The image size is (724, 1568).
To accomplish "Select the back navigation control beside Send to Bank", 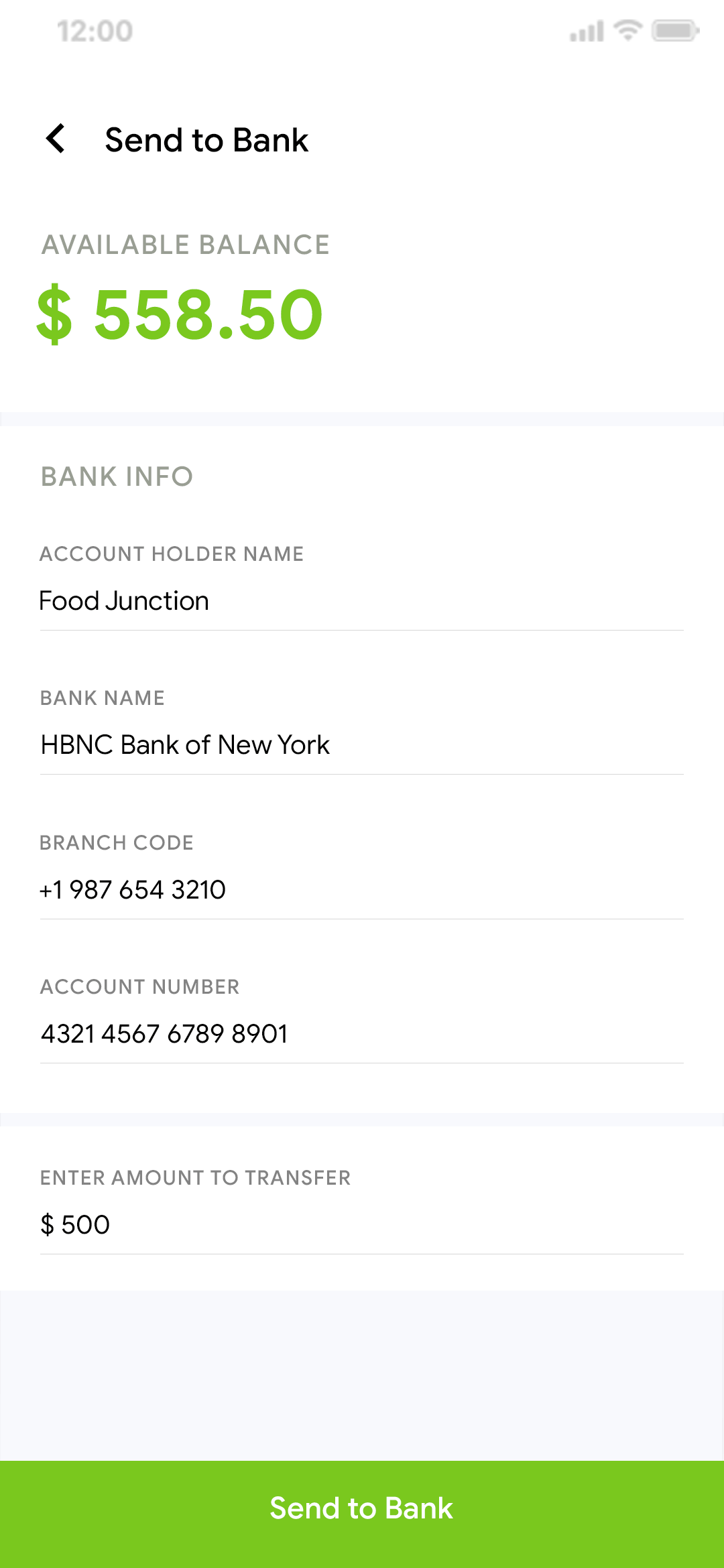I will 55,139.
